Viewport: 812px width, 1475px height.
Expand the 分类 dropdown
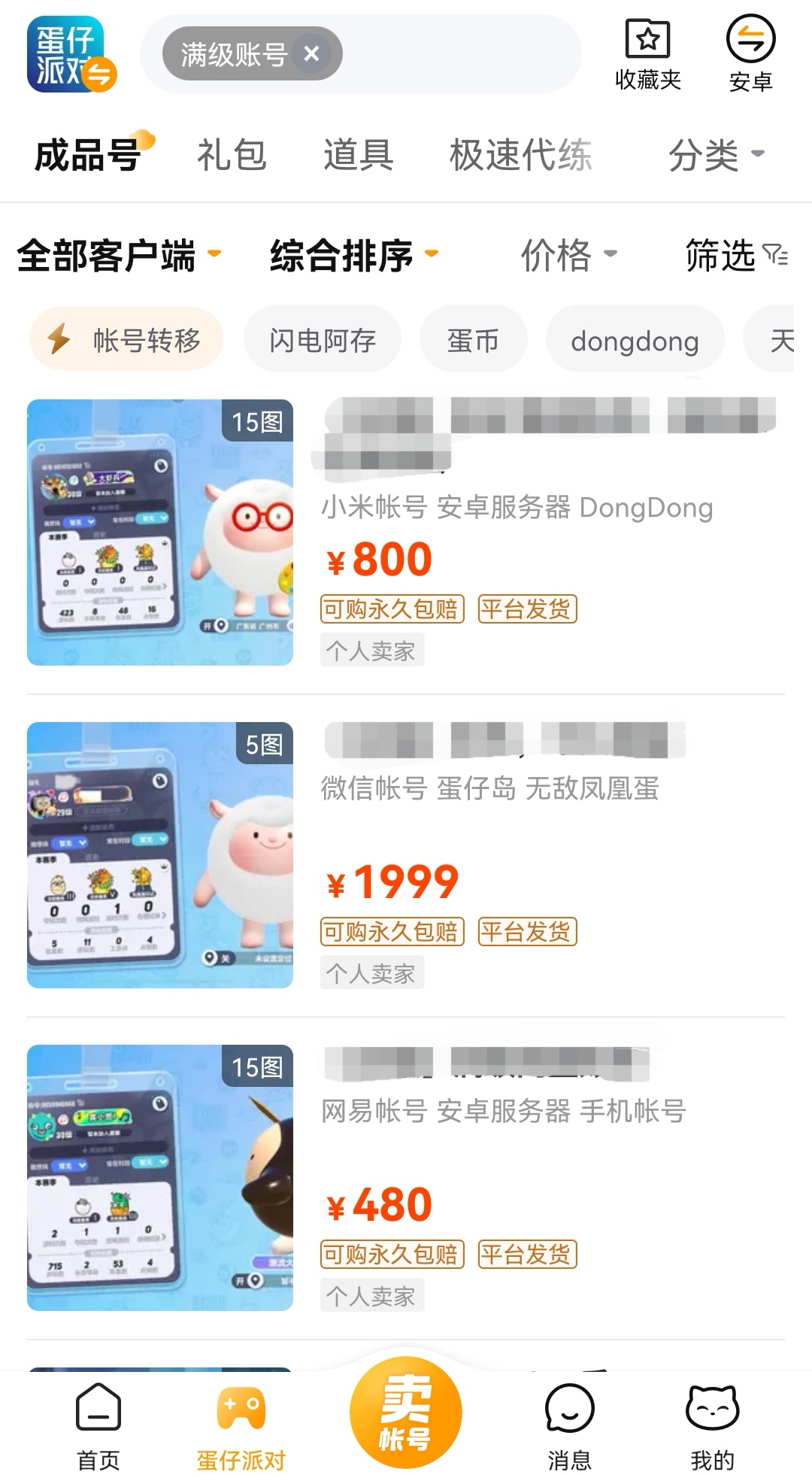point(715,155)
